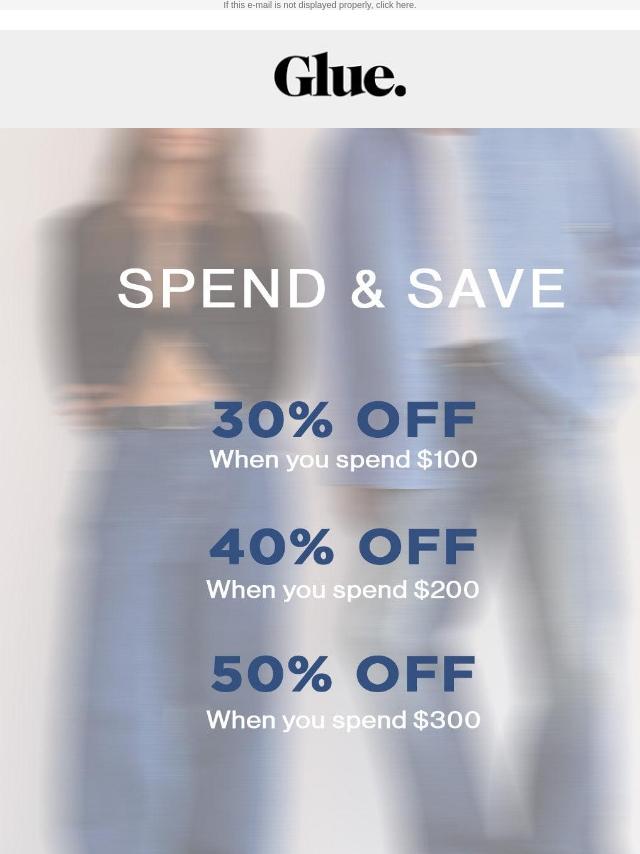The height and width of the screenshot is (854, 640).
Task: Open the Spend & Save promotional banner
Action: (320, 491)
